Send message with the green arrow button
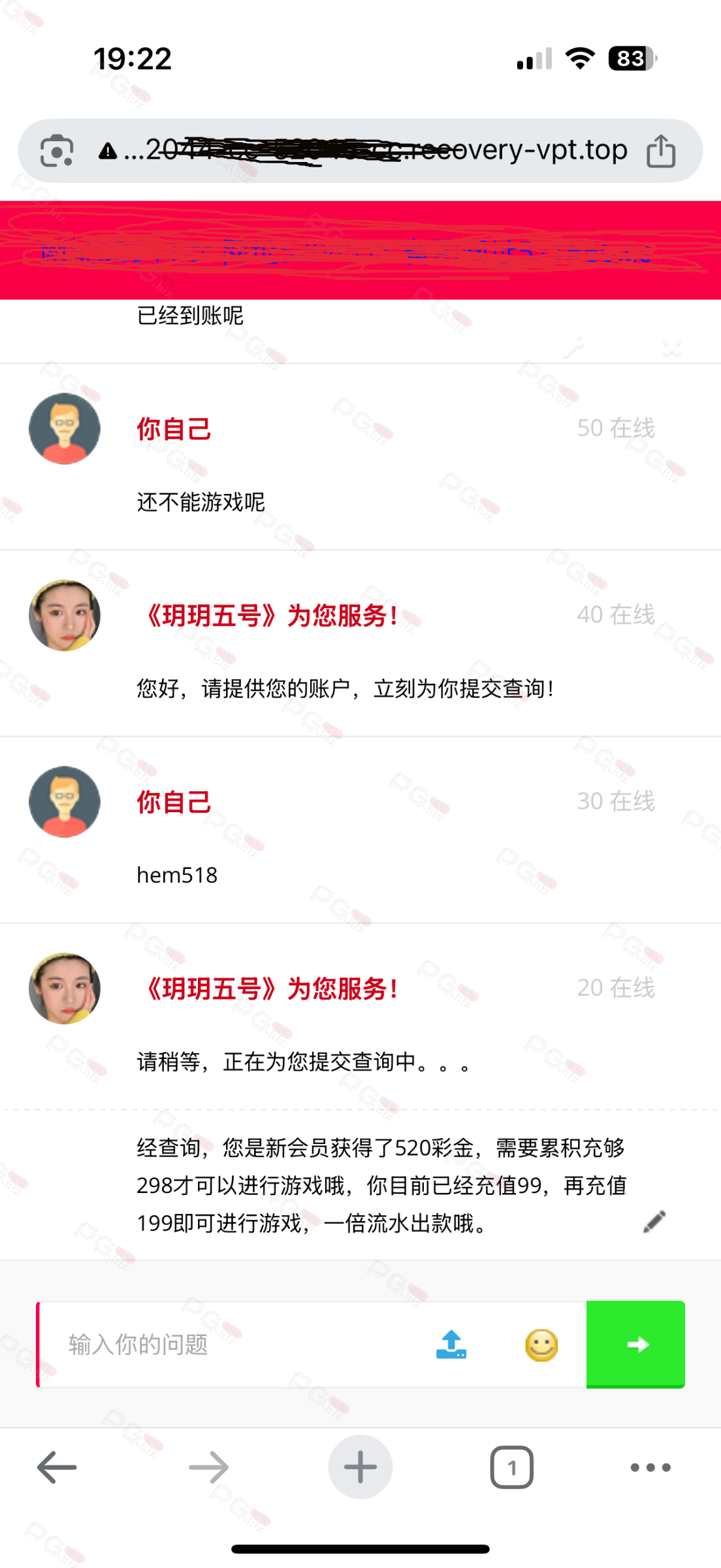 [x=635, y=1344]
